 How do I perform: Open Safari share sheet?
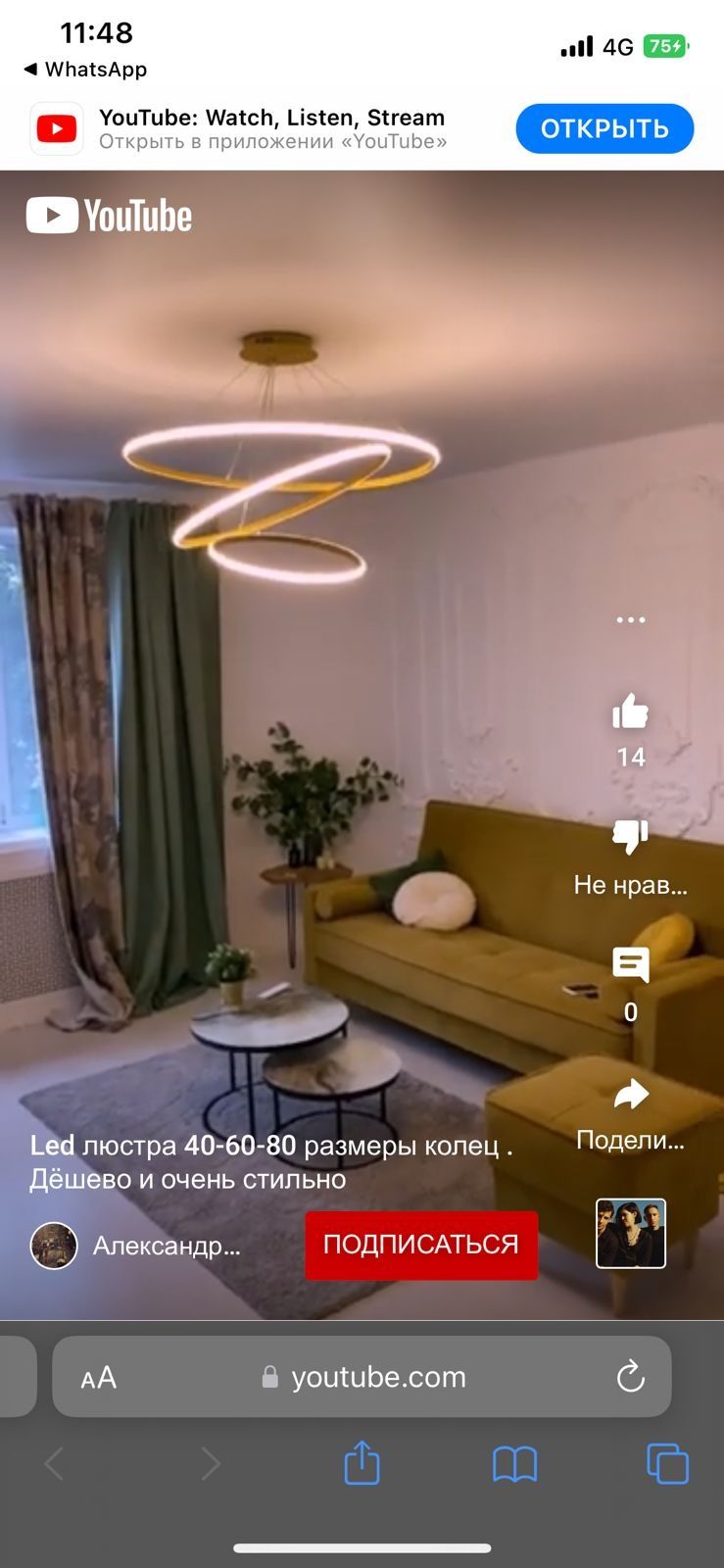click(x=362, y=1463)
